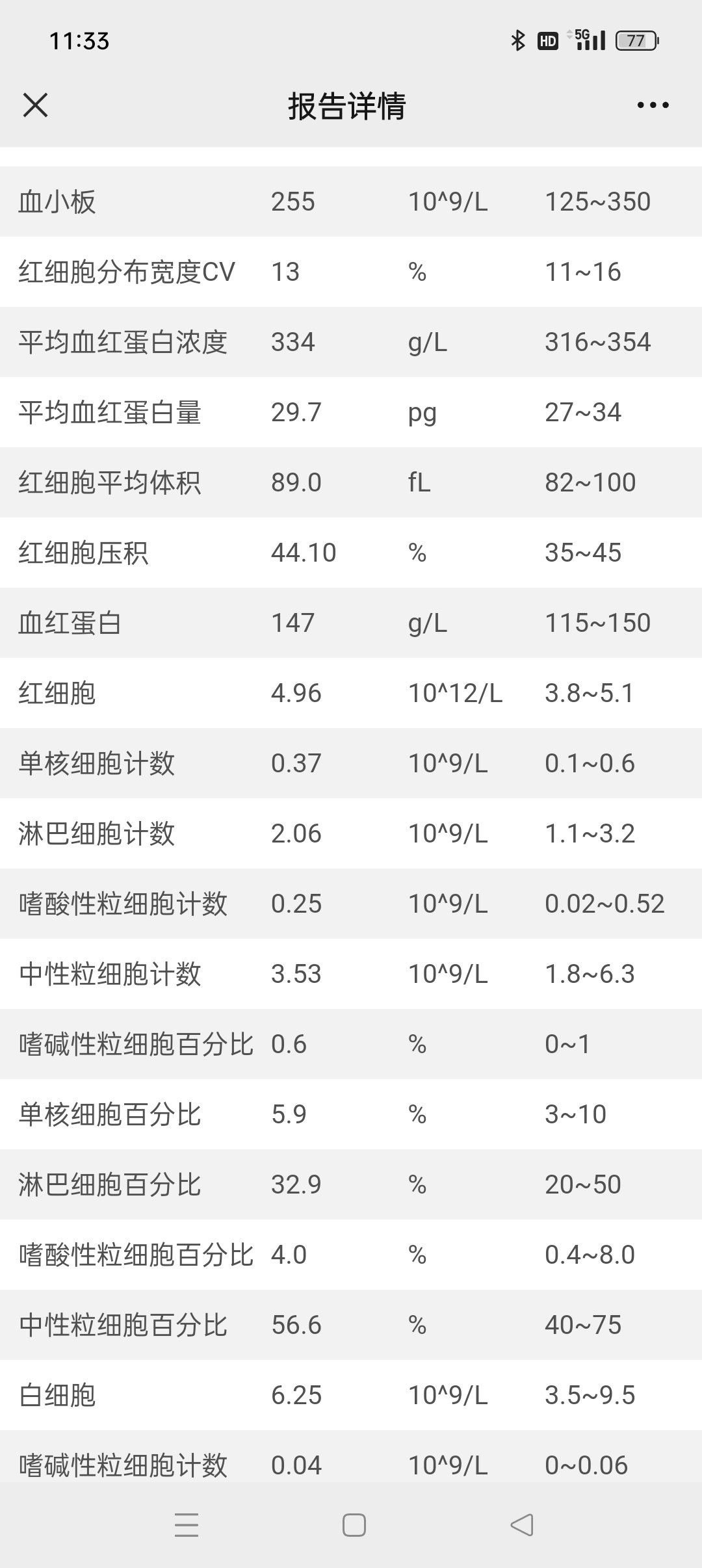Open the recent apps menu
Screen dimensions: 702x1568
pos(187,1525)
